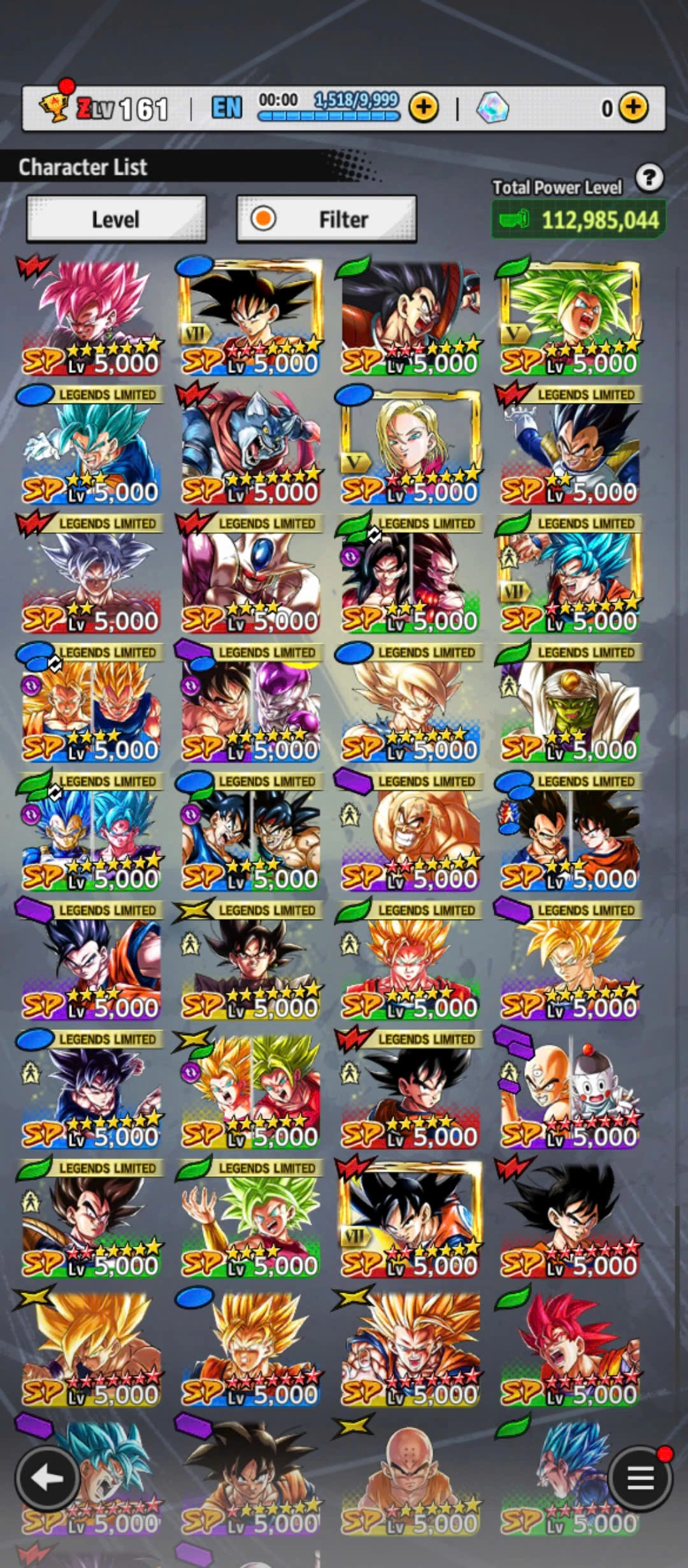The height and width of the screenshot is (1568, 688).
Task: Open the Ultra Instinct silver-haired Goku card
Action: [x=90, y=574]
